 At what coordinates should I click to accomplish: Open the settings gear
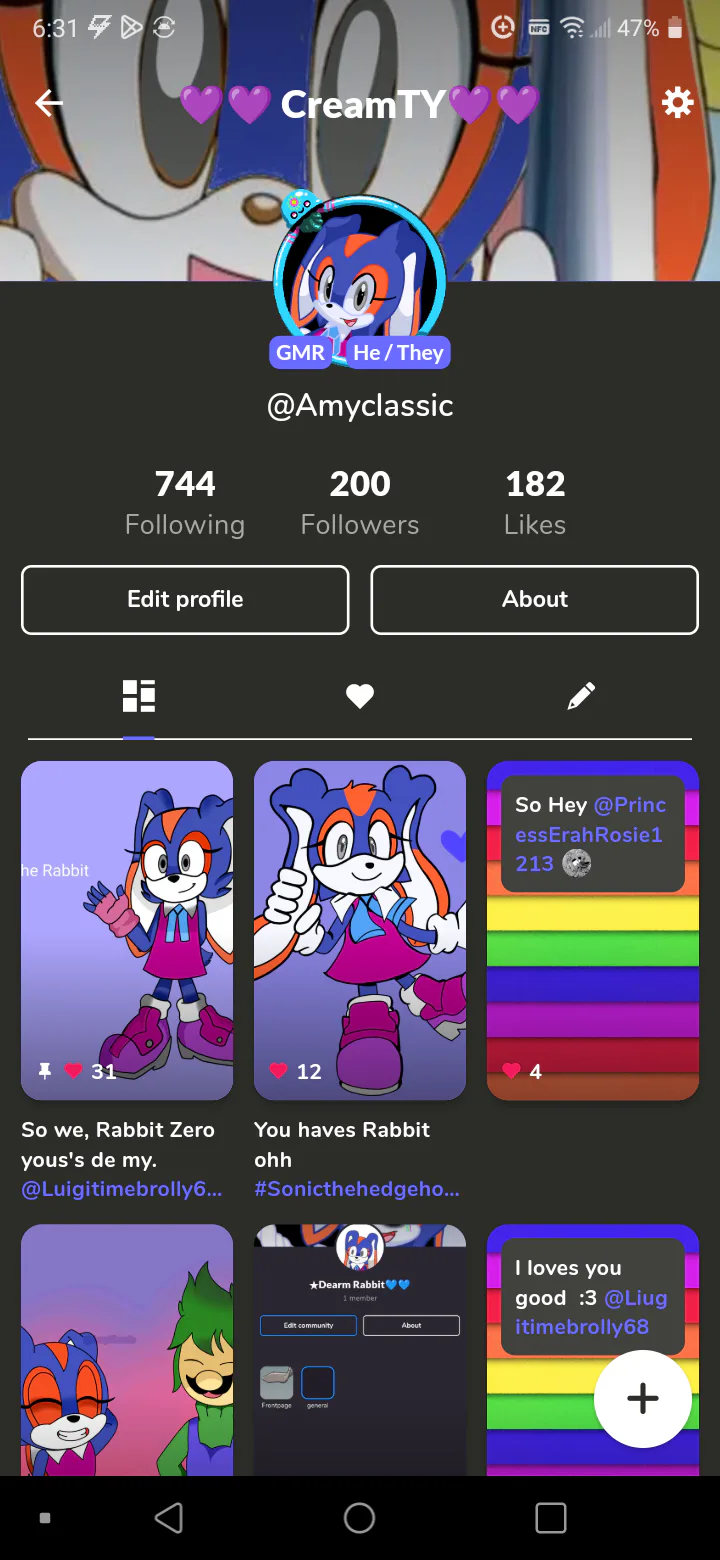tap(677, 103)
